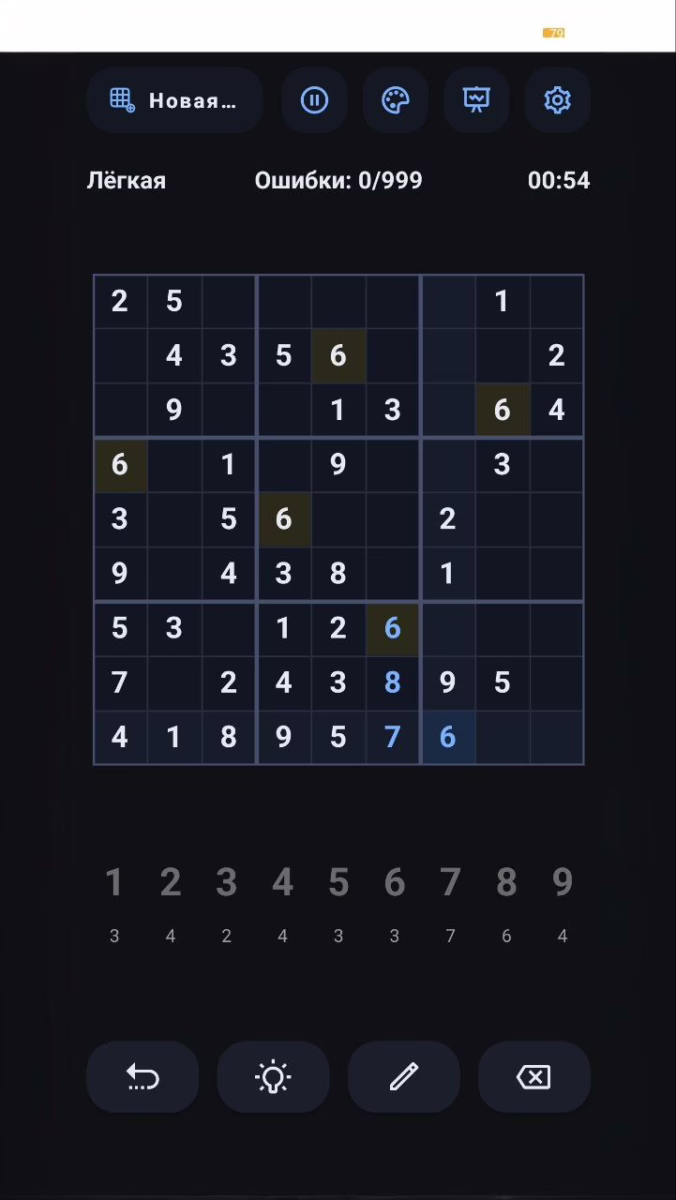
Task: Select the blue 6 in the bottom row
Action: click(x=447, y=737)
